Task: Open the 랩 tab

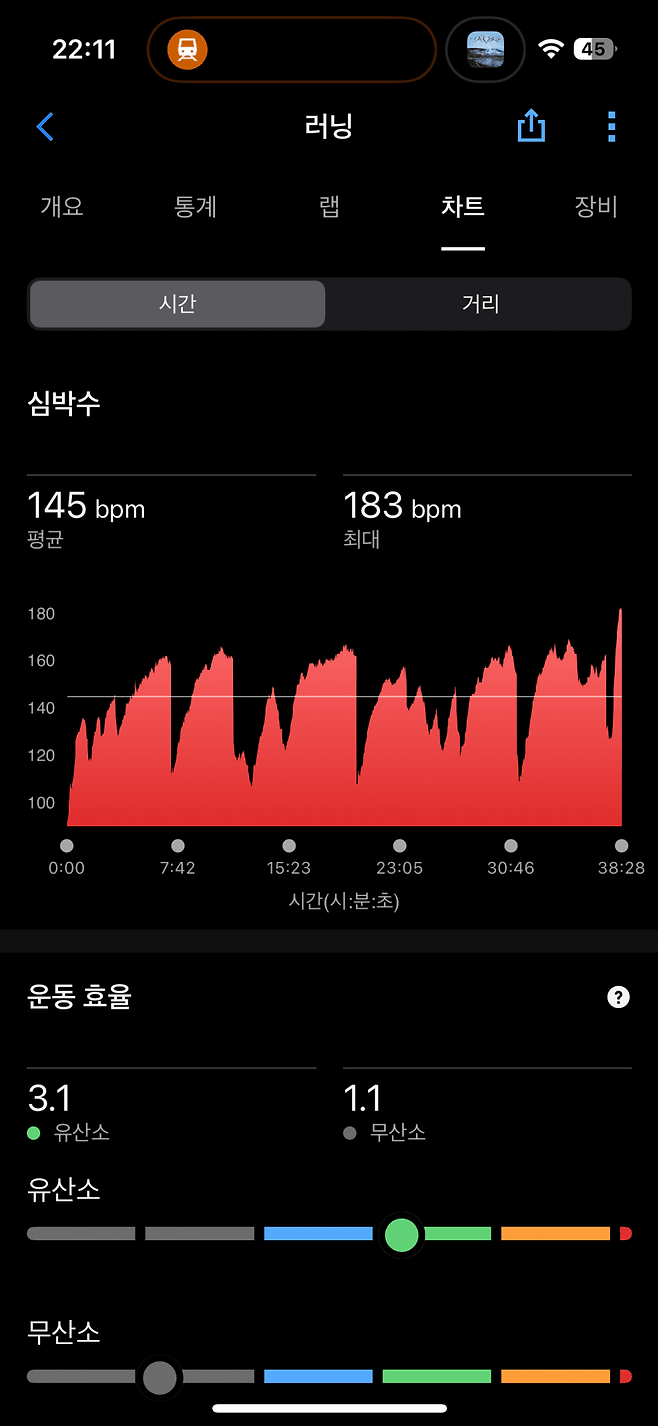Action: (329, 207)
